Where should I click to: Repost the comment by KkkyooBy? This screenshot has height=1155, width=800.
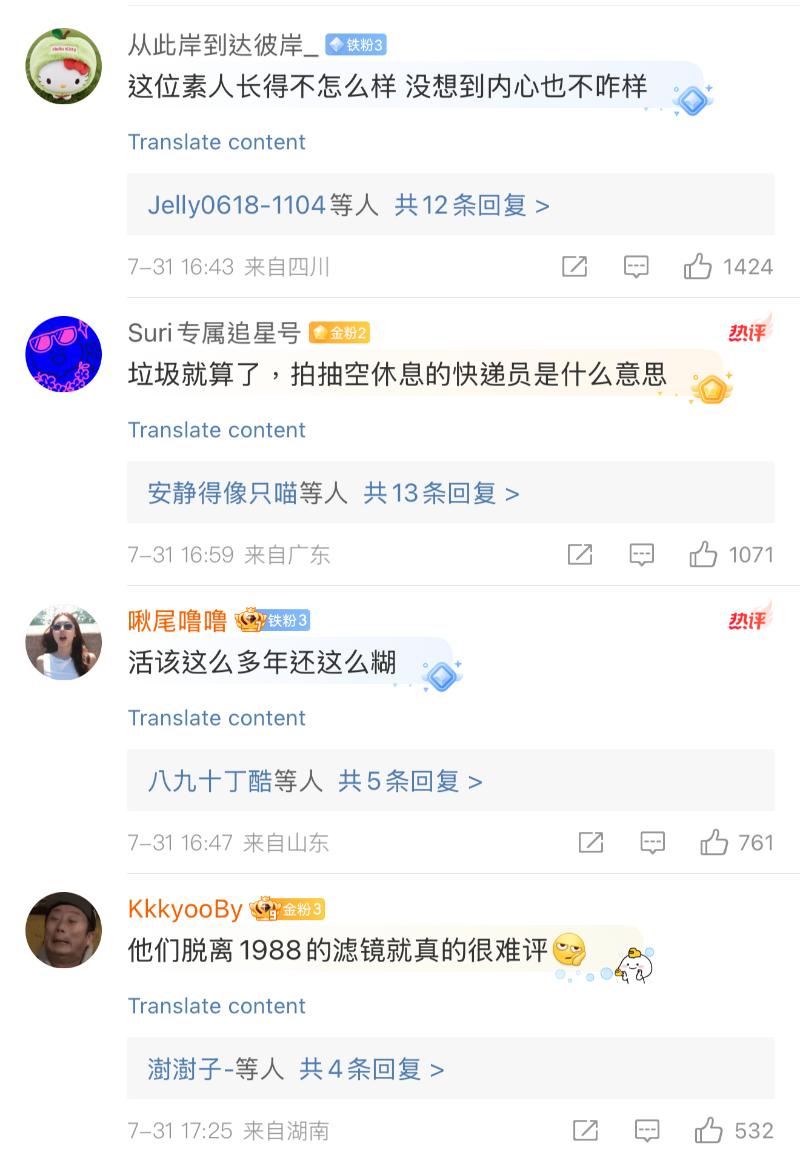[x=585, y=1131]
